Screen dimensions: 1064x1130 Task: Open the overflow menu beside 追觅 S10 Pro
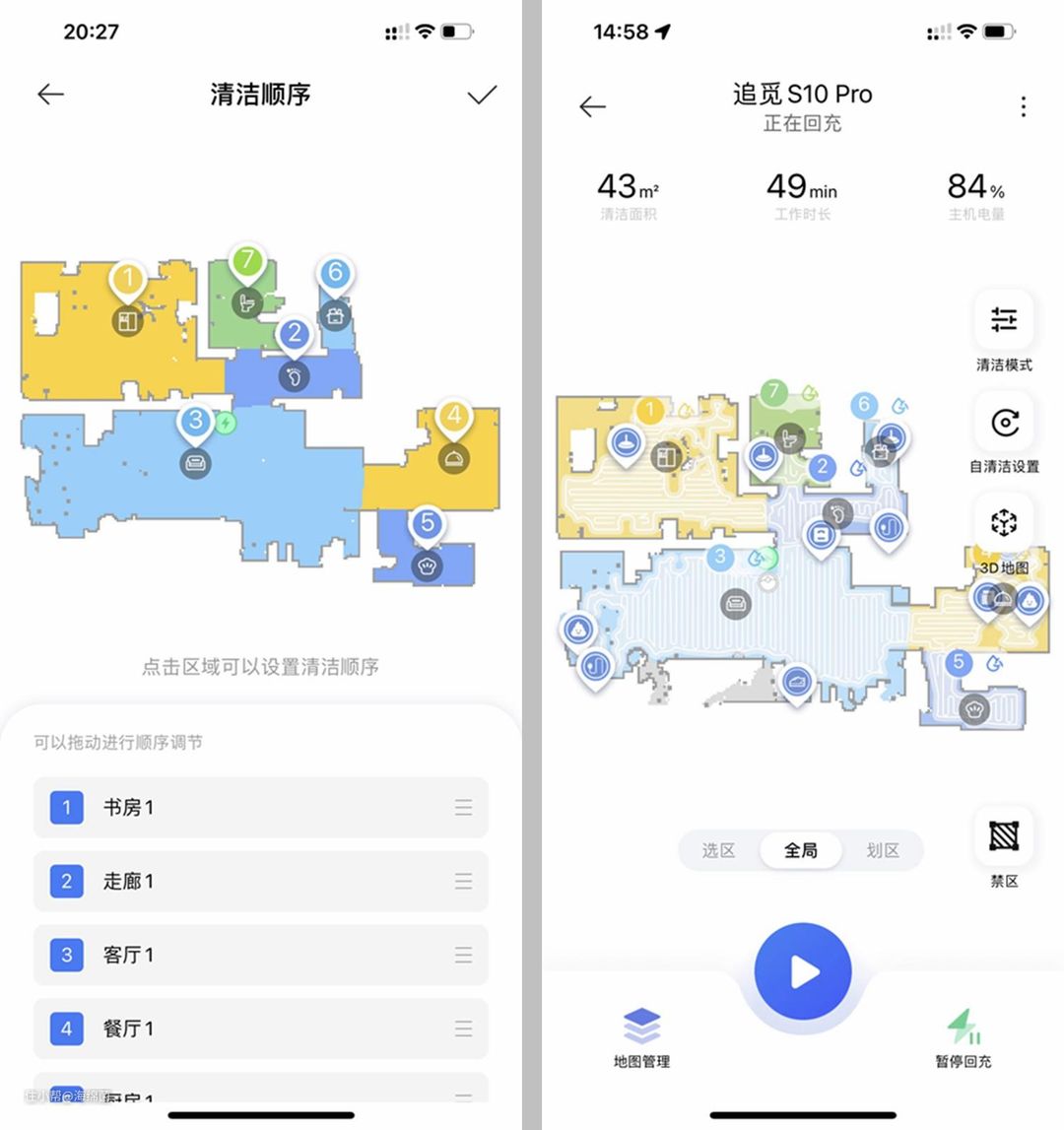[1024, 106]
